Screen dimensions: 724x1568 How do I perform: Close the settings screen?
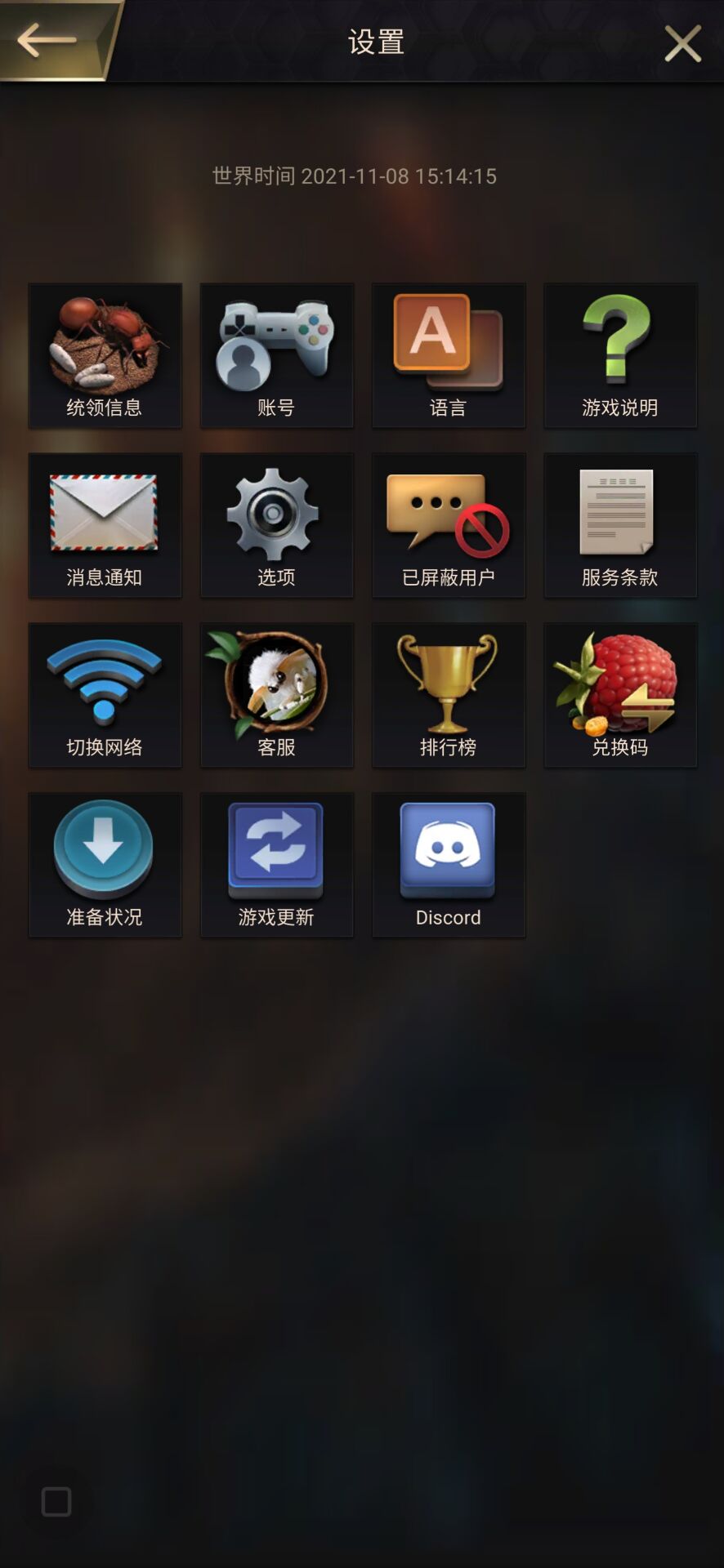pyautogui.click(x=682, y=43)
